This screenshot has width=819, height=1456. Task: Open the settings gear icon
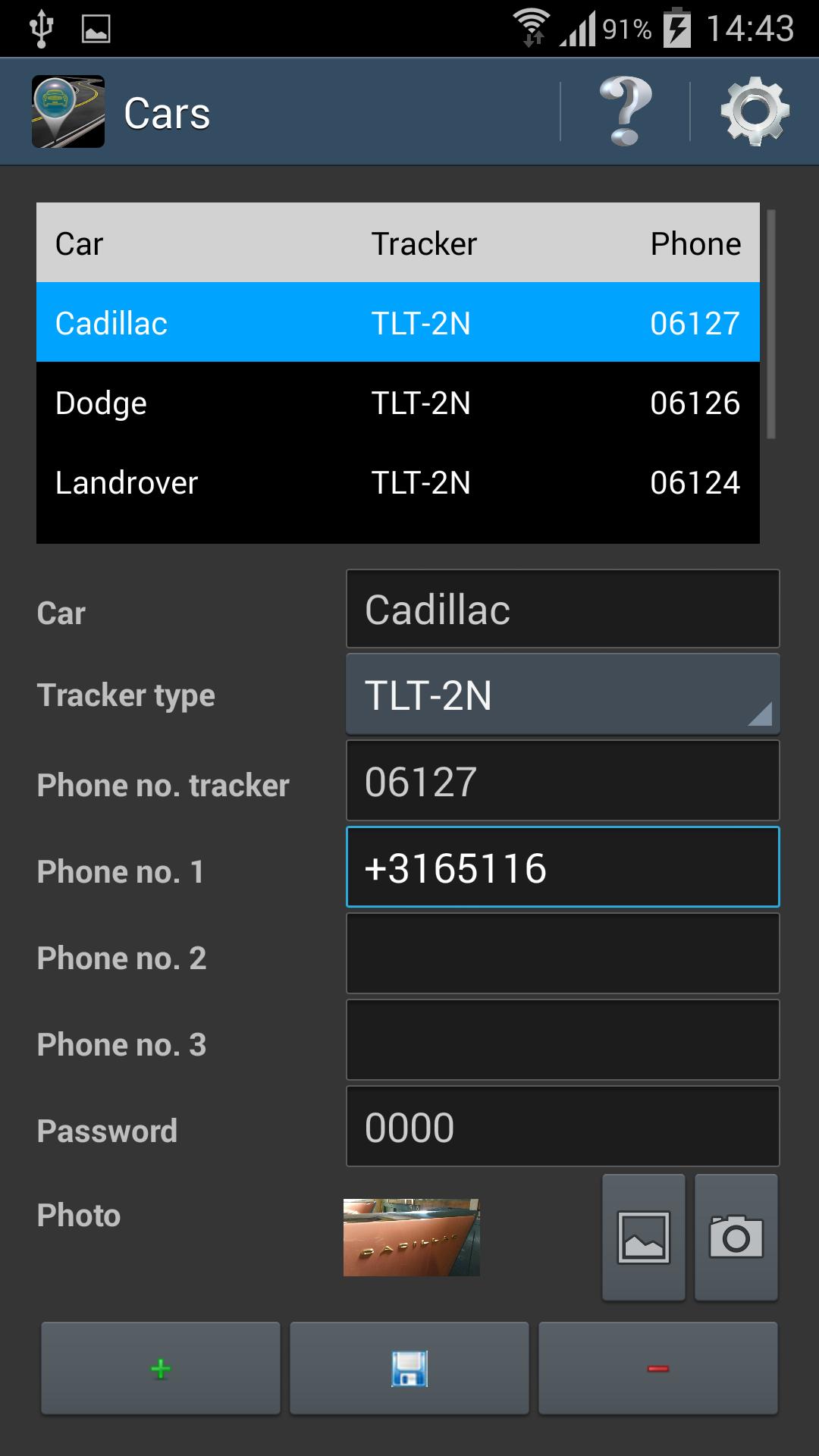pos(753,112)
